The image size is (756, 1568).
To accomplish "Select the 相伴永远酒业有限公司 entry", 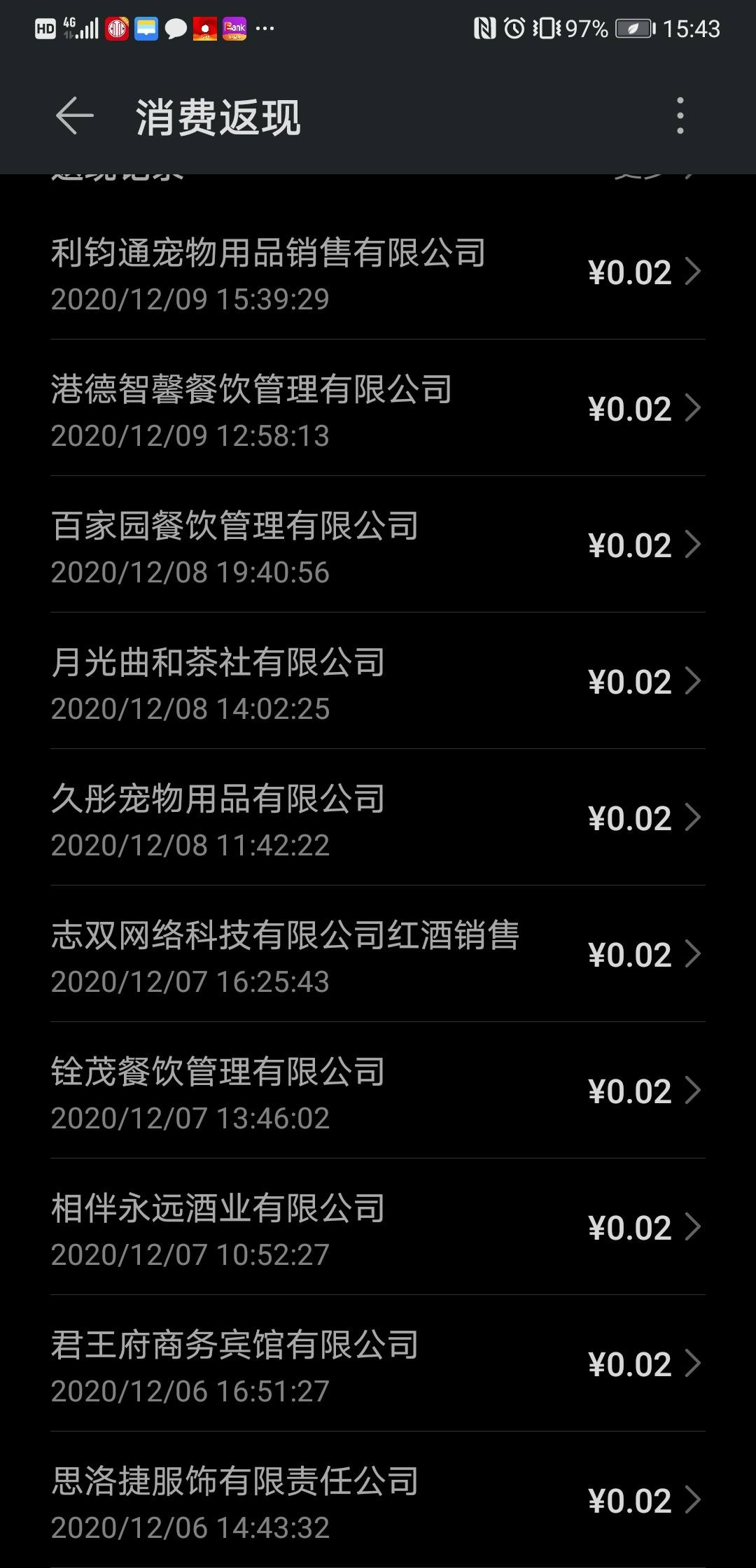I will [378, 1227].
